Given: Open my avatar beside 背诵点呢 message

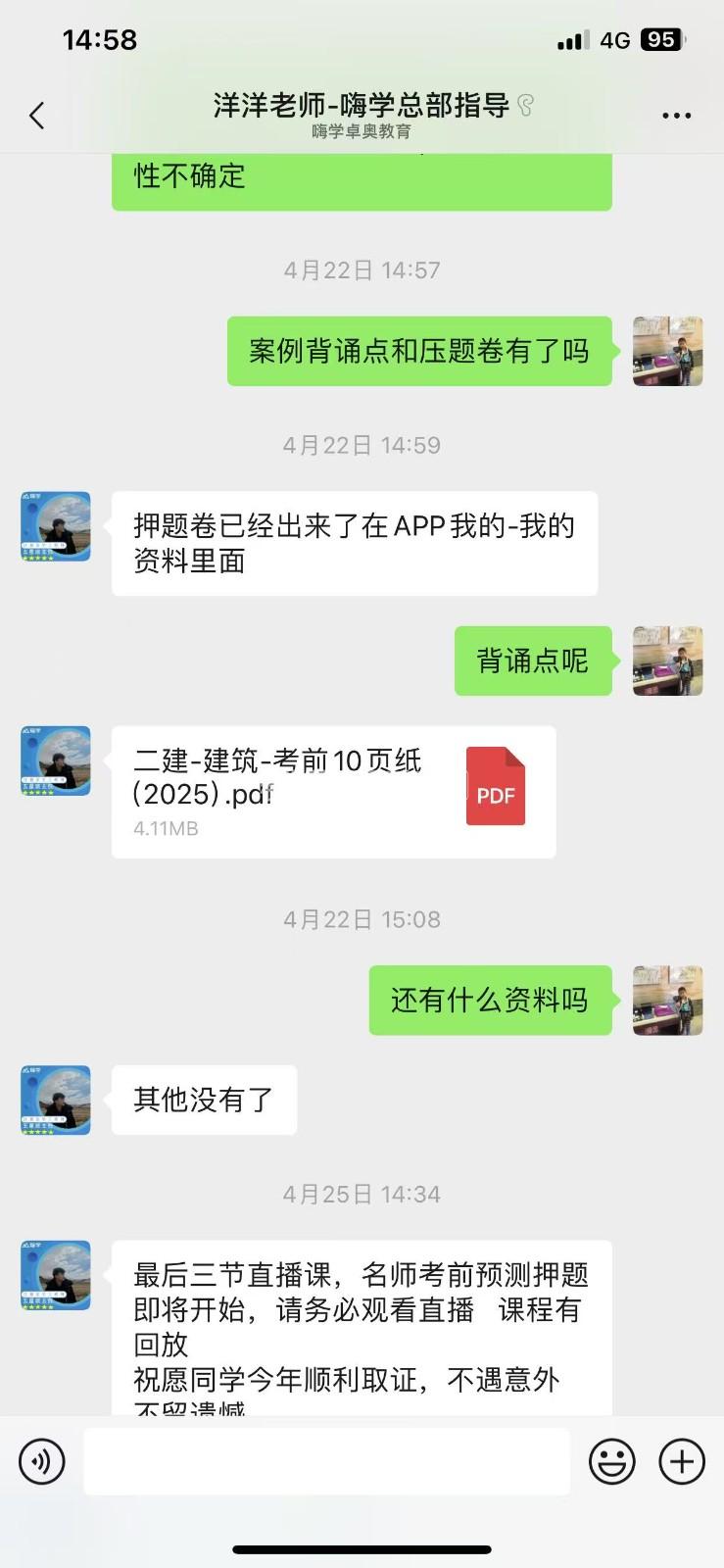Looking at the screenshot, I should pyautogui.click(x=667, y=661).
